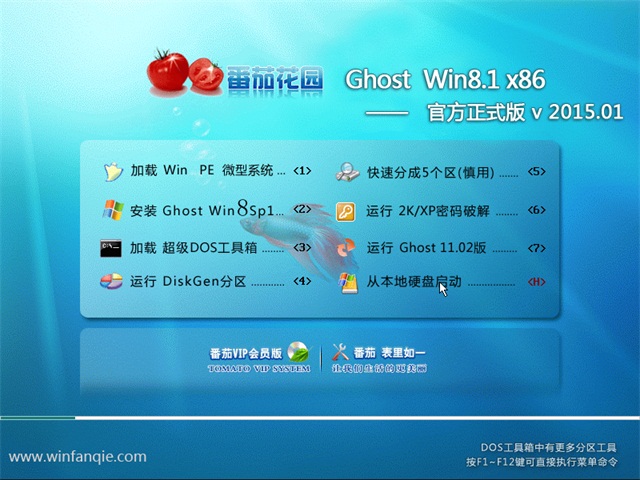The height and width of the screenshot is (480, 640).
Task: Select install Ghost Win8 Sp1 option
Action: [207, 210]
